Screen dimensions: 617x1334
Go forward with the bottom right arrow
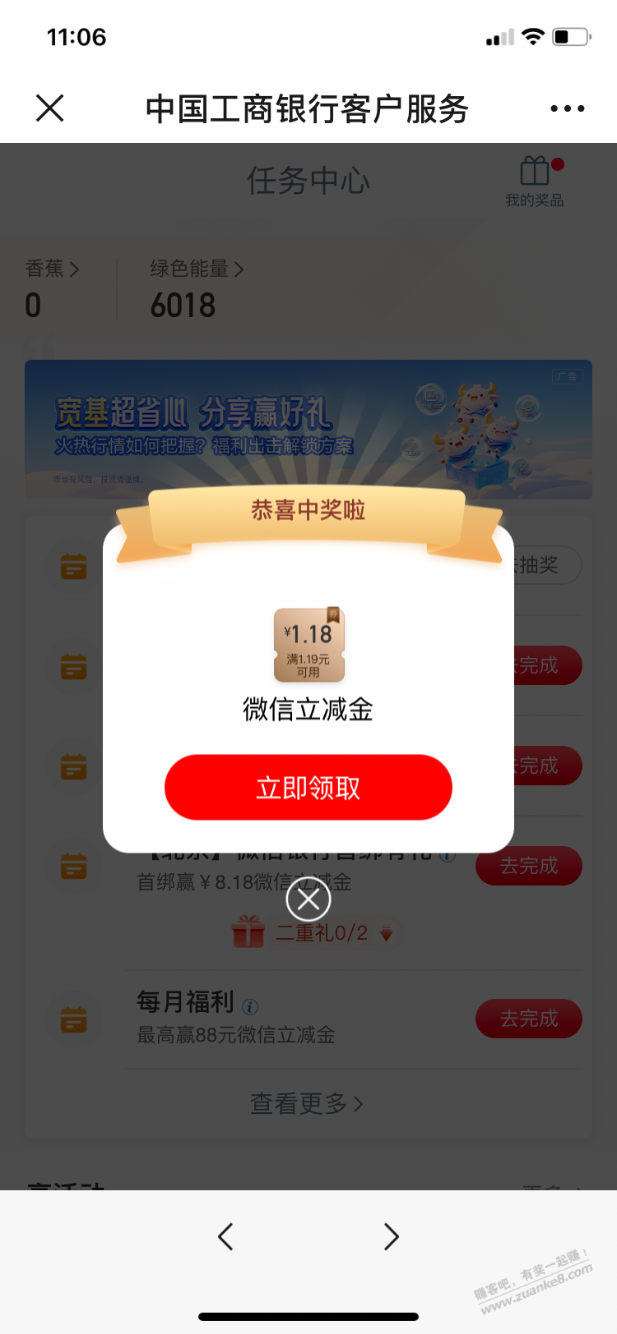[391, 1237]
